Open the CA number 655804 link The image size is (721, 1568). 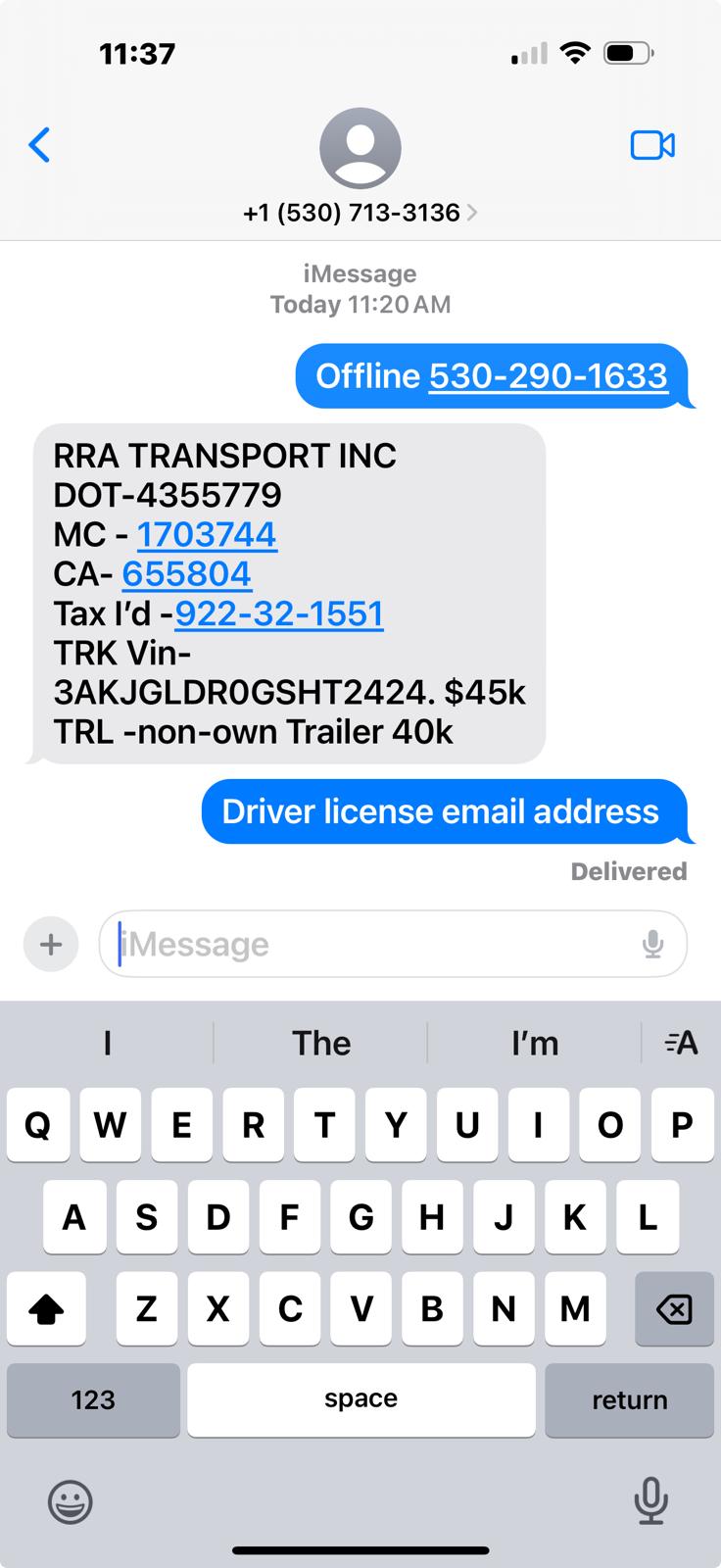187,574
